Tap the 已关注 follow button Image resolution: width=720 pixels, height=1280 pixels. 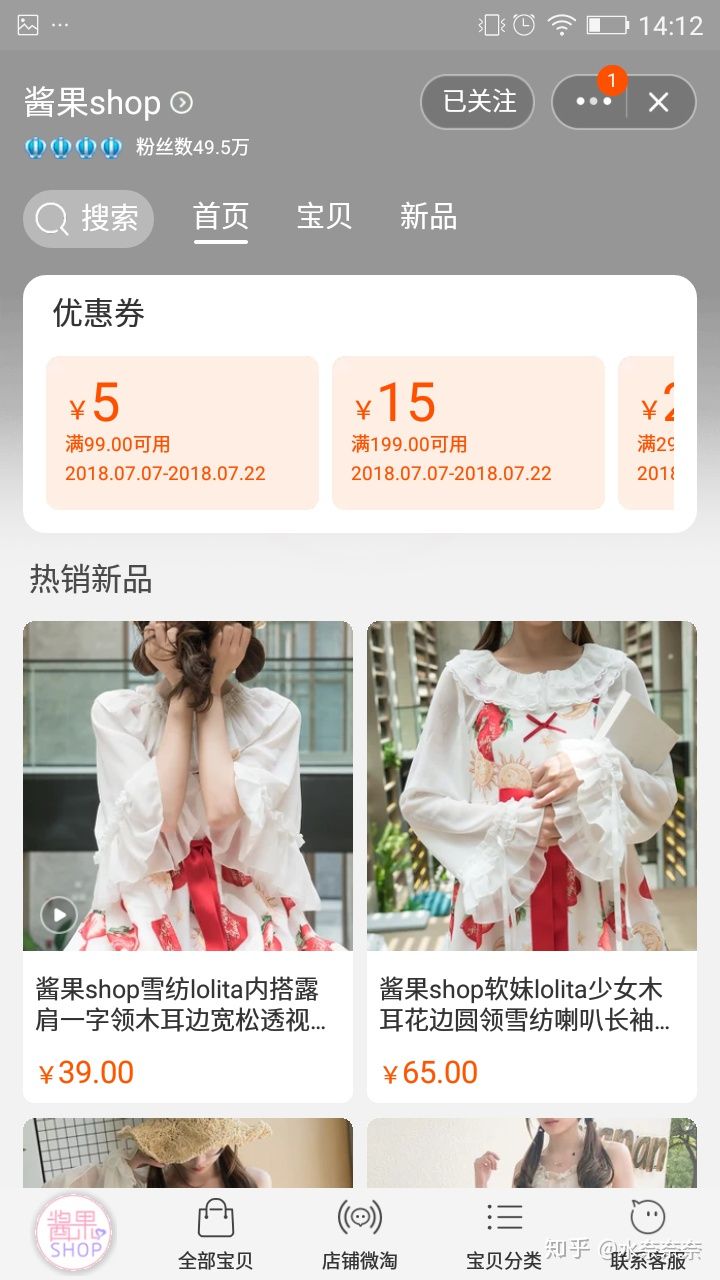tap(478, 102)
